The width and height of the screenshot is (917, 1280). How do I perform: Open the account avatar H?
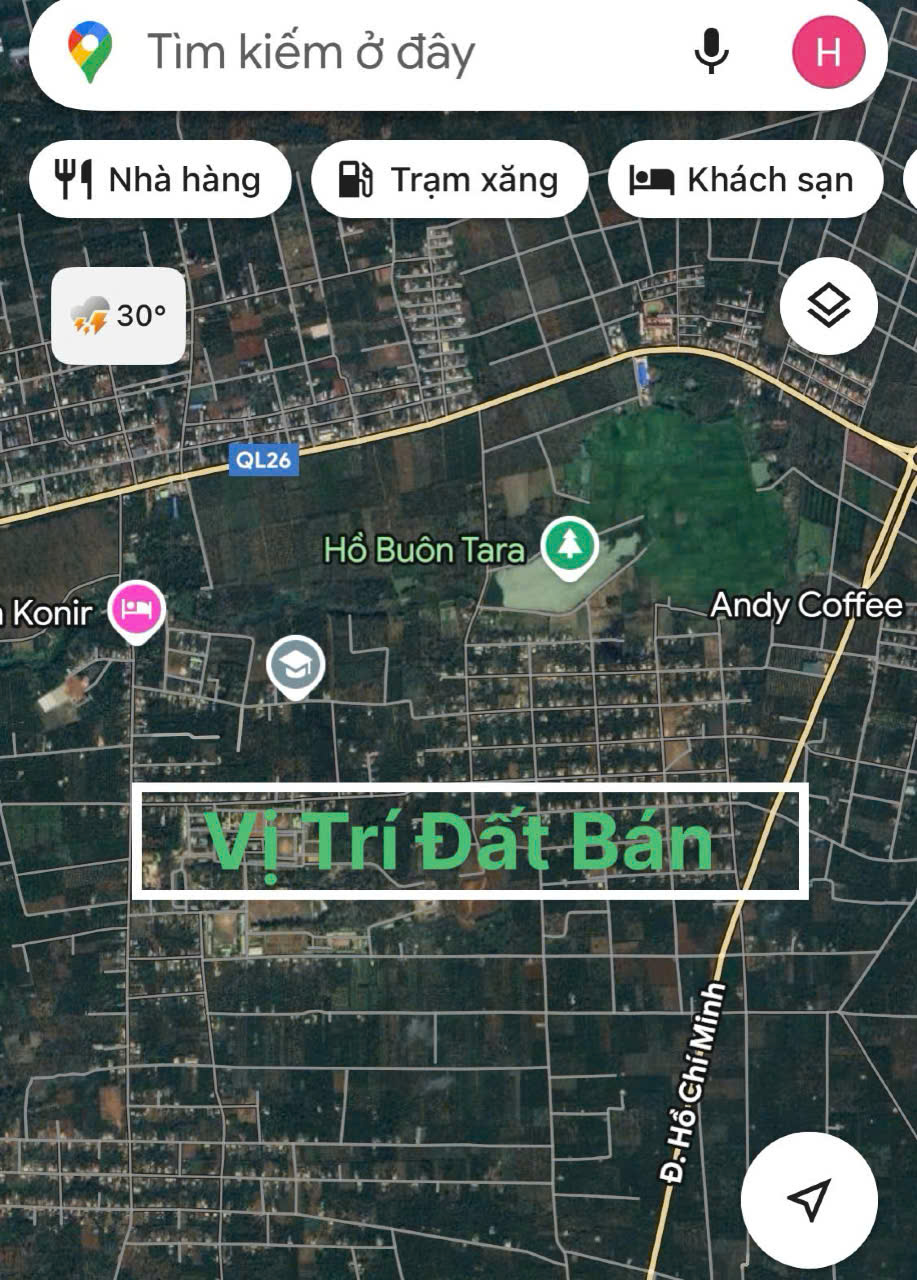click(x=828, y=52)
